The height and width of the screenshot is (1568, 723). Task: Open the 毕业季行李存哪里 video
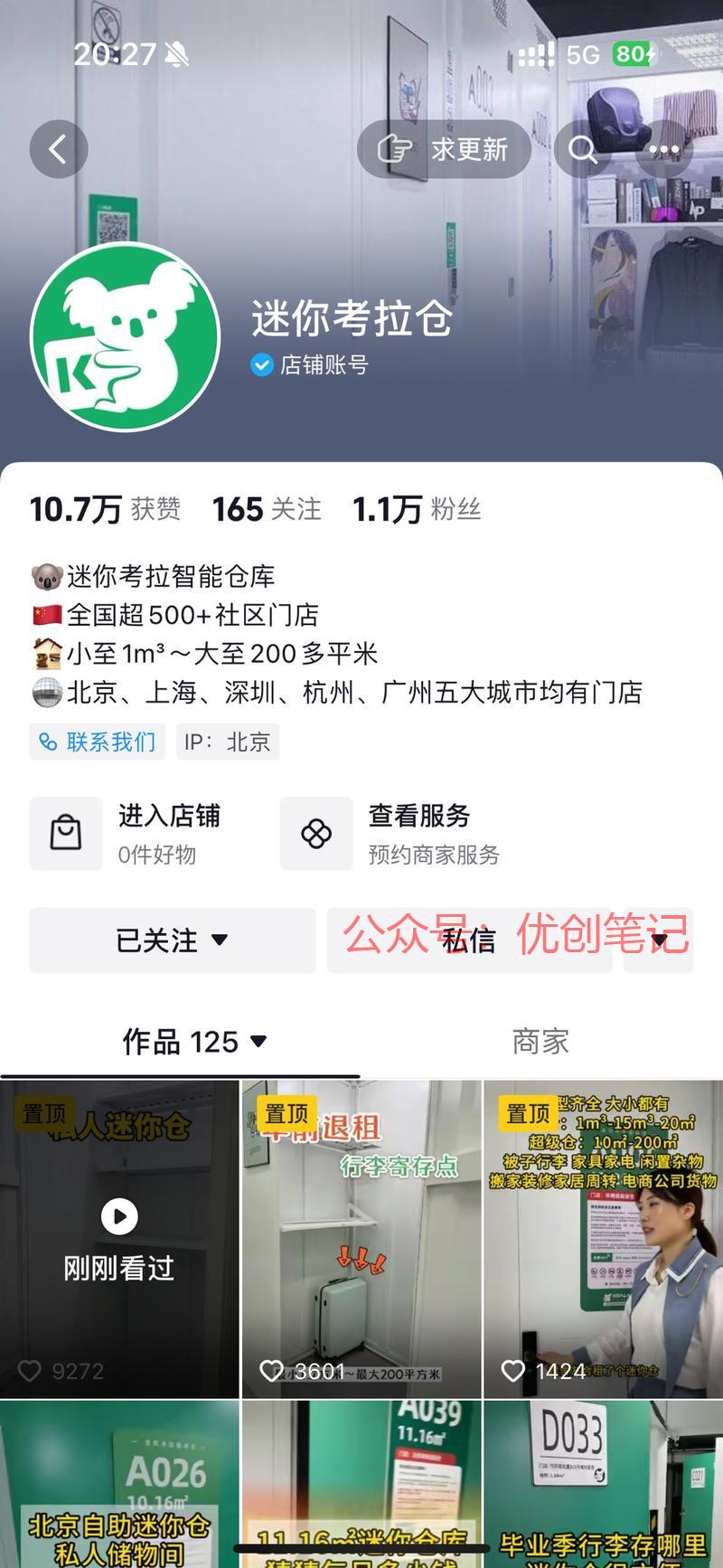(603, 1484)
